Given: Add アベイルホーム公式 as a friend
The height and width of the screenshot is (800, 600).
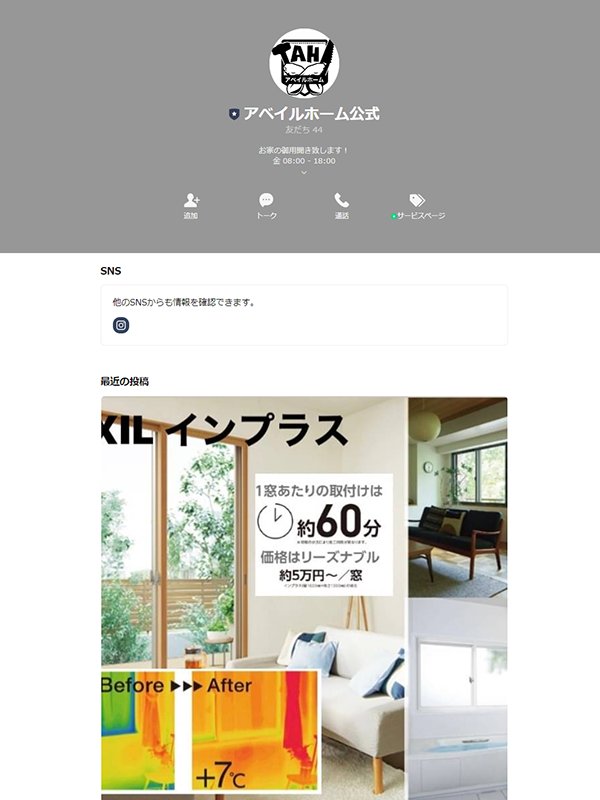Looking at the screenshot, I should click(x=191, y=206).
